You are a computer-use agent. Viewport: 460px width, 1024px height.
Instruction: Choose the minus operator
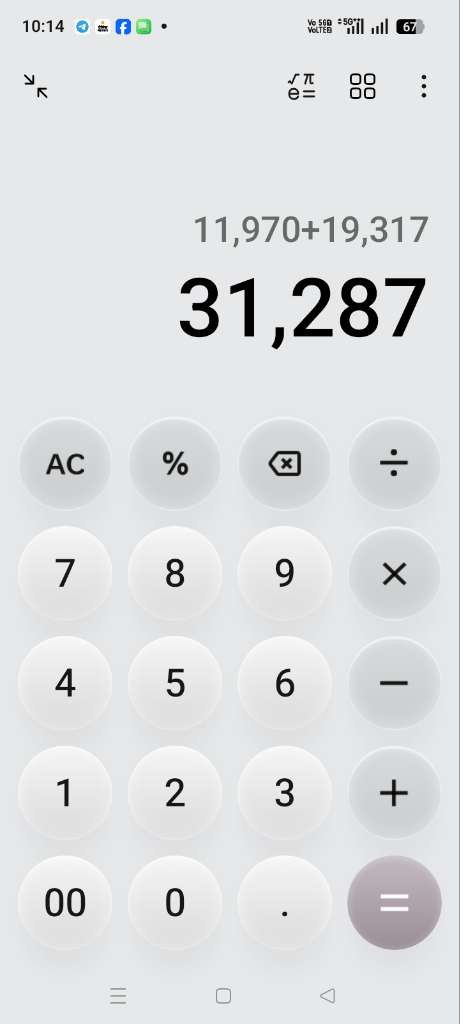tap(394, 683)
